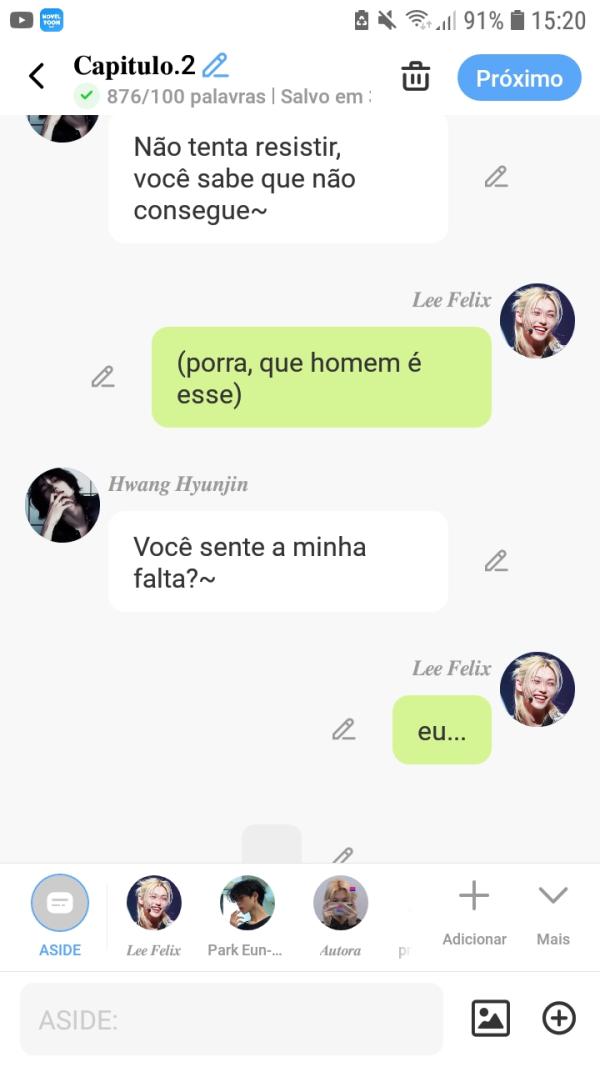Expand the Mais characters chevron

point(553,910)
